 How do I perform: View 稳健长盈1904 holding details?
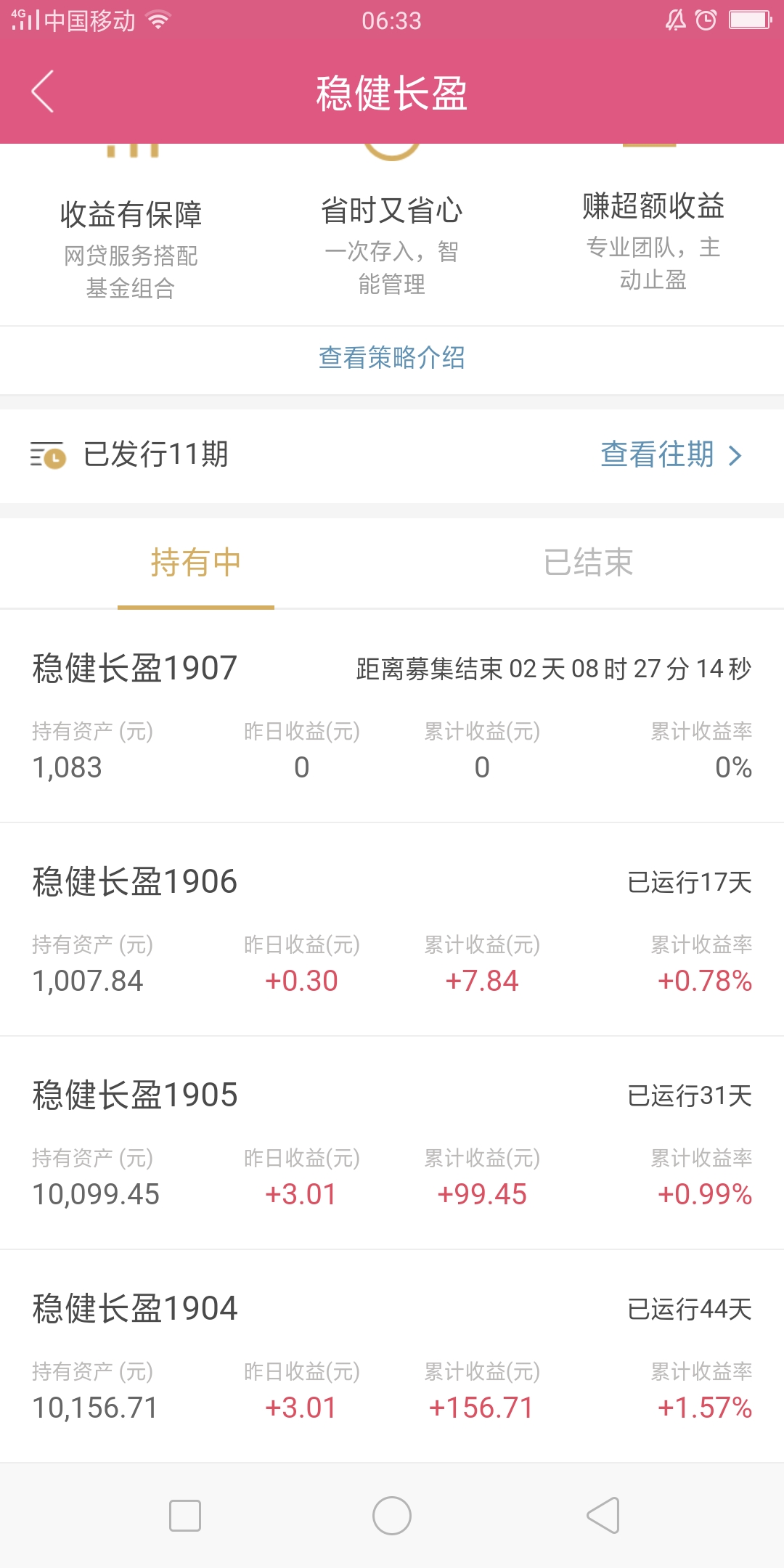pyautogui.click(x=392, y=1356)
